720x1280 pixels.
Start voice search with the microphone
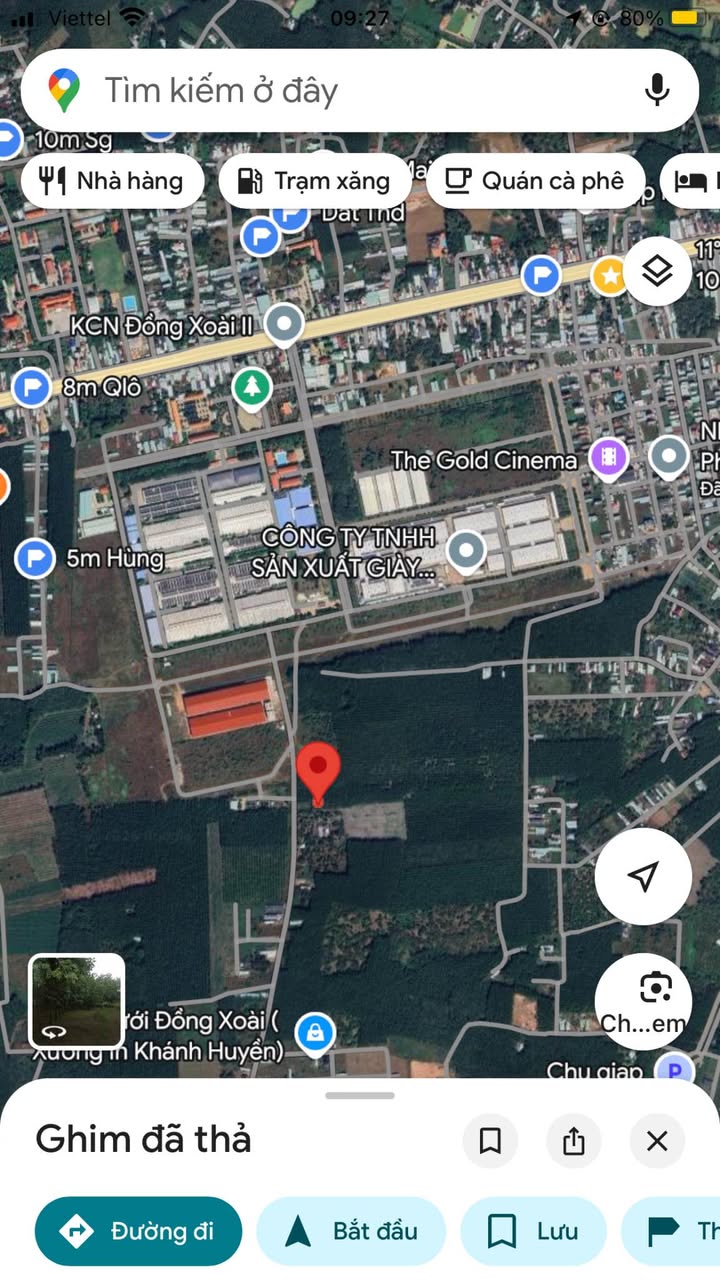coord(657,91)
